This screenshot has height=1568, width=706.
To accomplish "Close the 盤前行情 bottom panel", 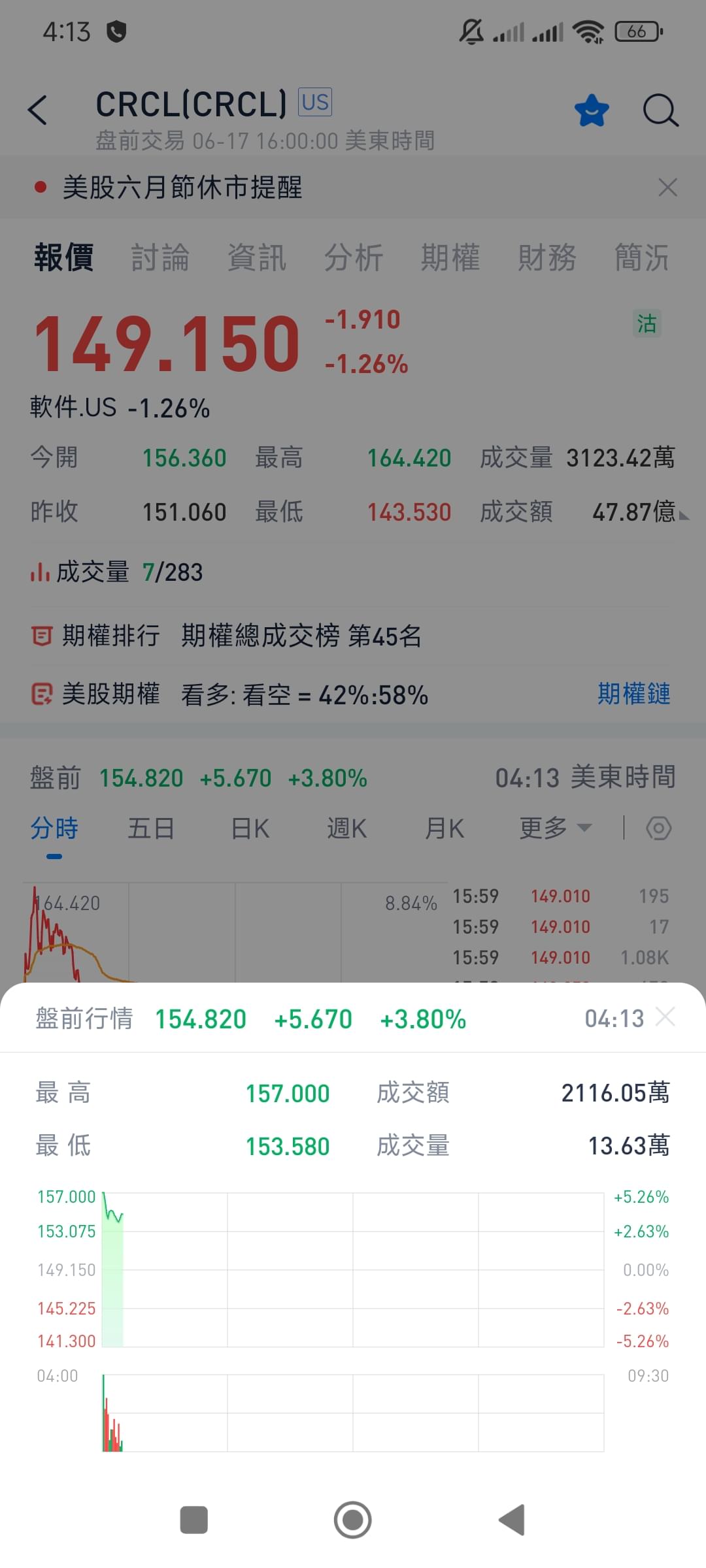I will [665, 1017].
